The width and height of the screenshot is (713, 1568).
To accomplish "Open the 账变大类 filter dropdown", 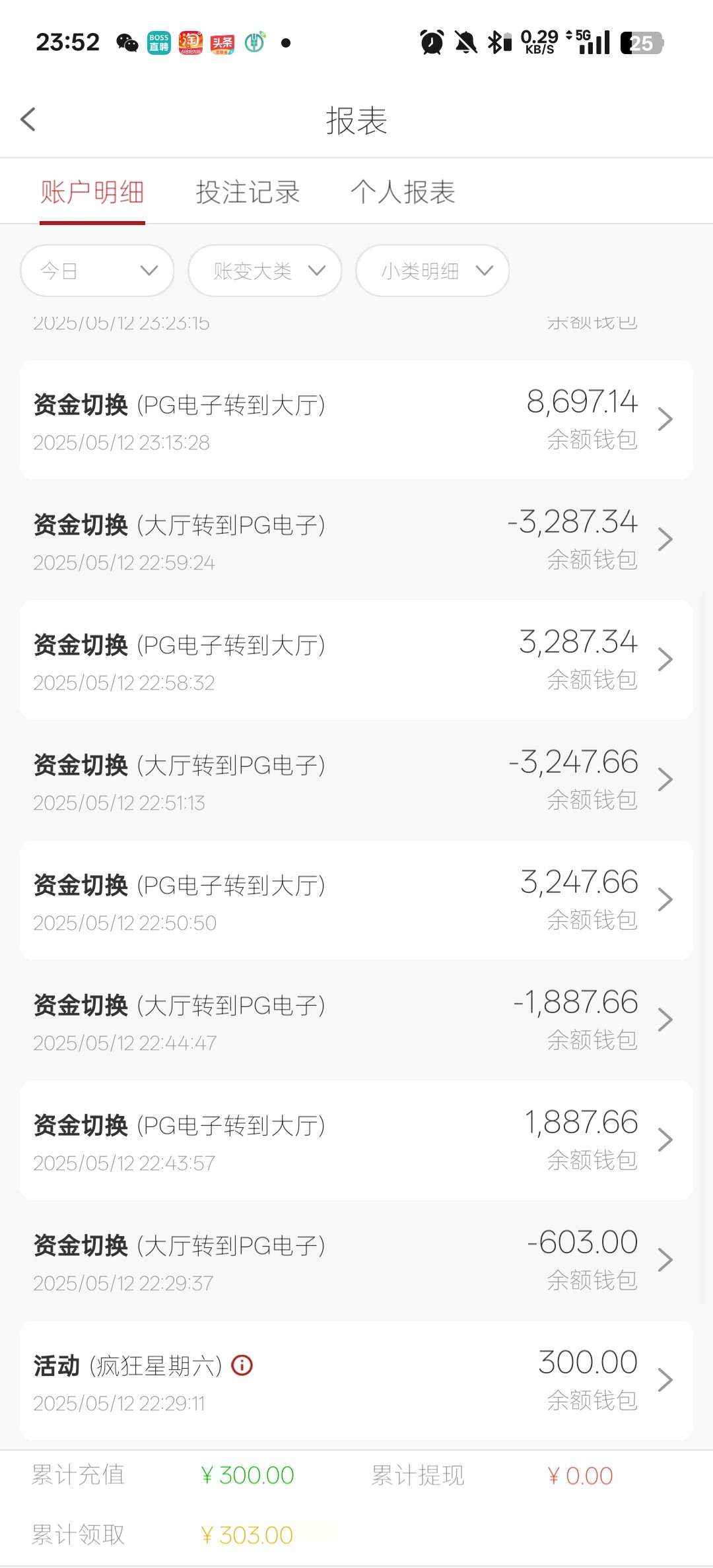I will pyautogui.click(x=265, y=271).
